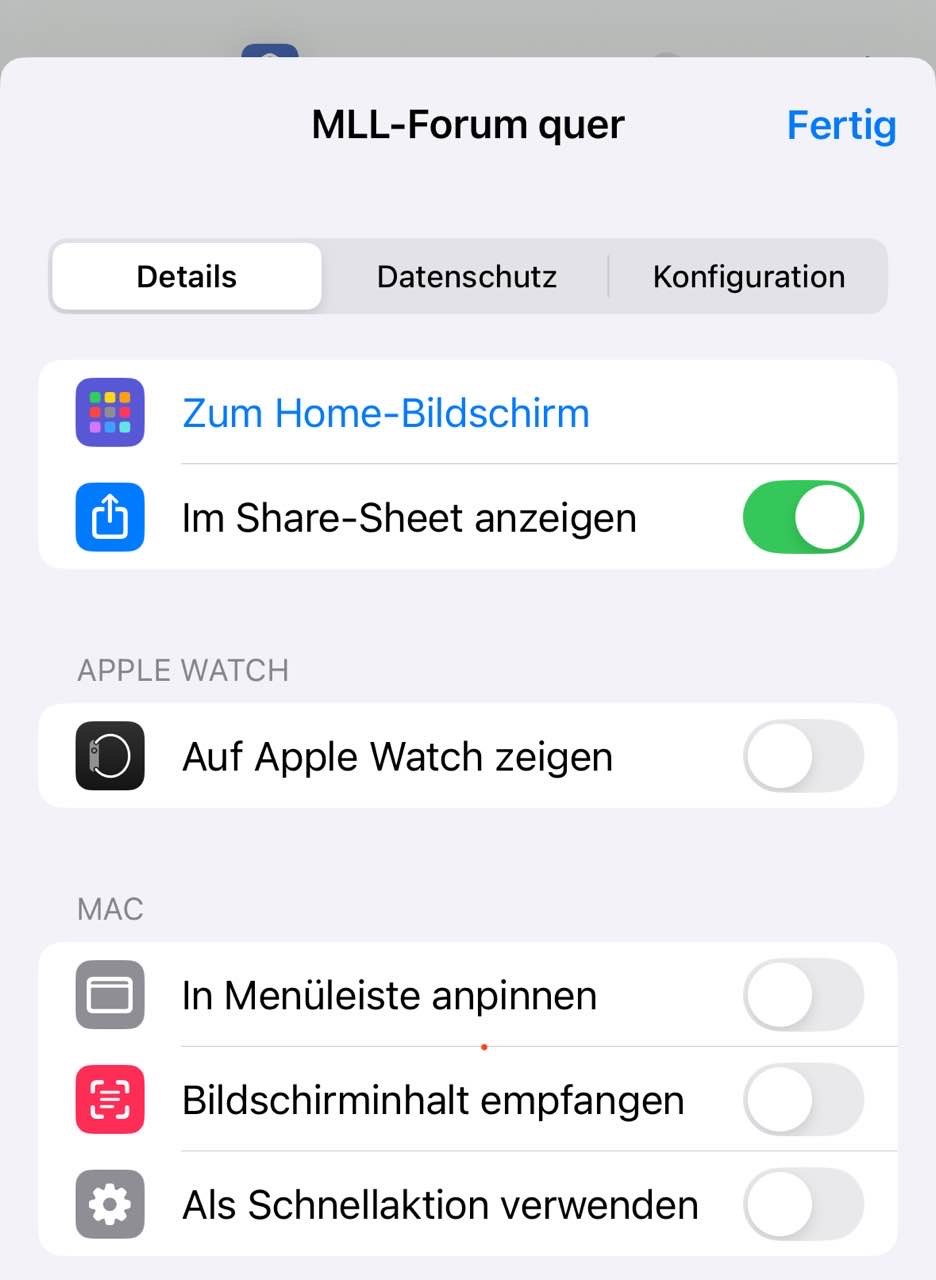936x1280 pixels.
Task: Switch to the Konfiguration tab
Action: 748,277
